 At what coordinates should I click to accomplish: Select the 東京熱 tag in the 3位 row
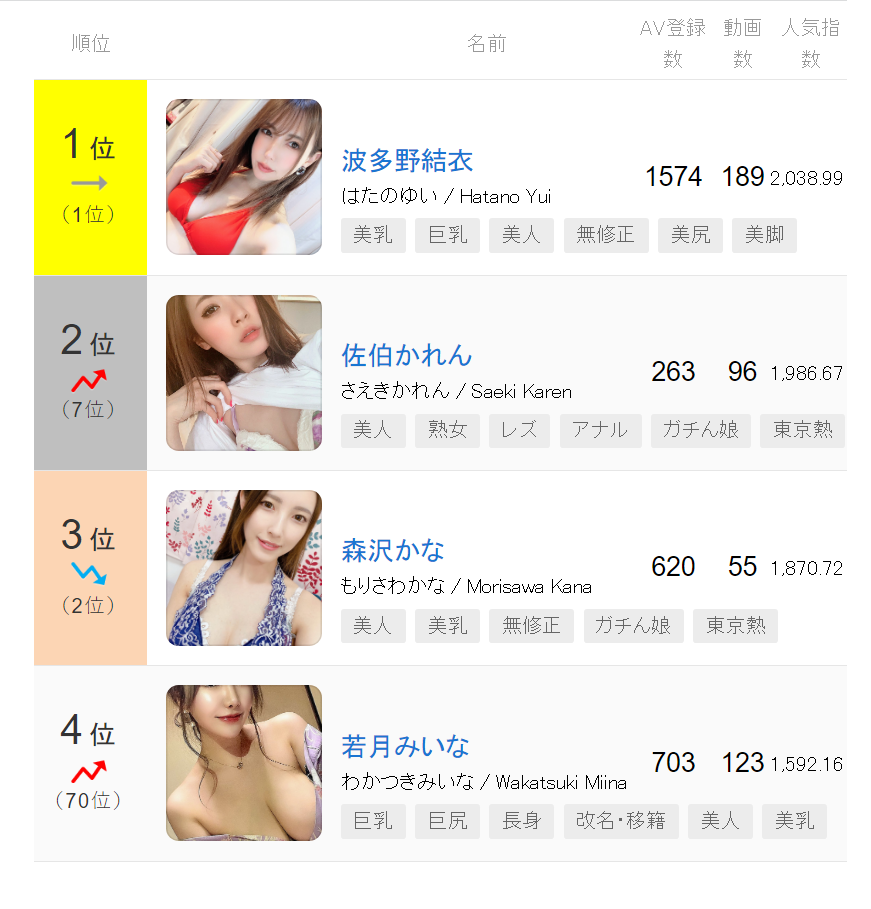735,626
